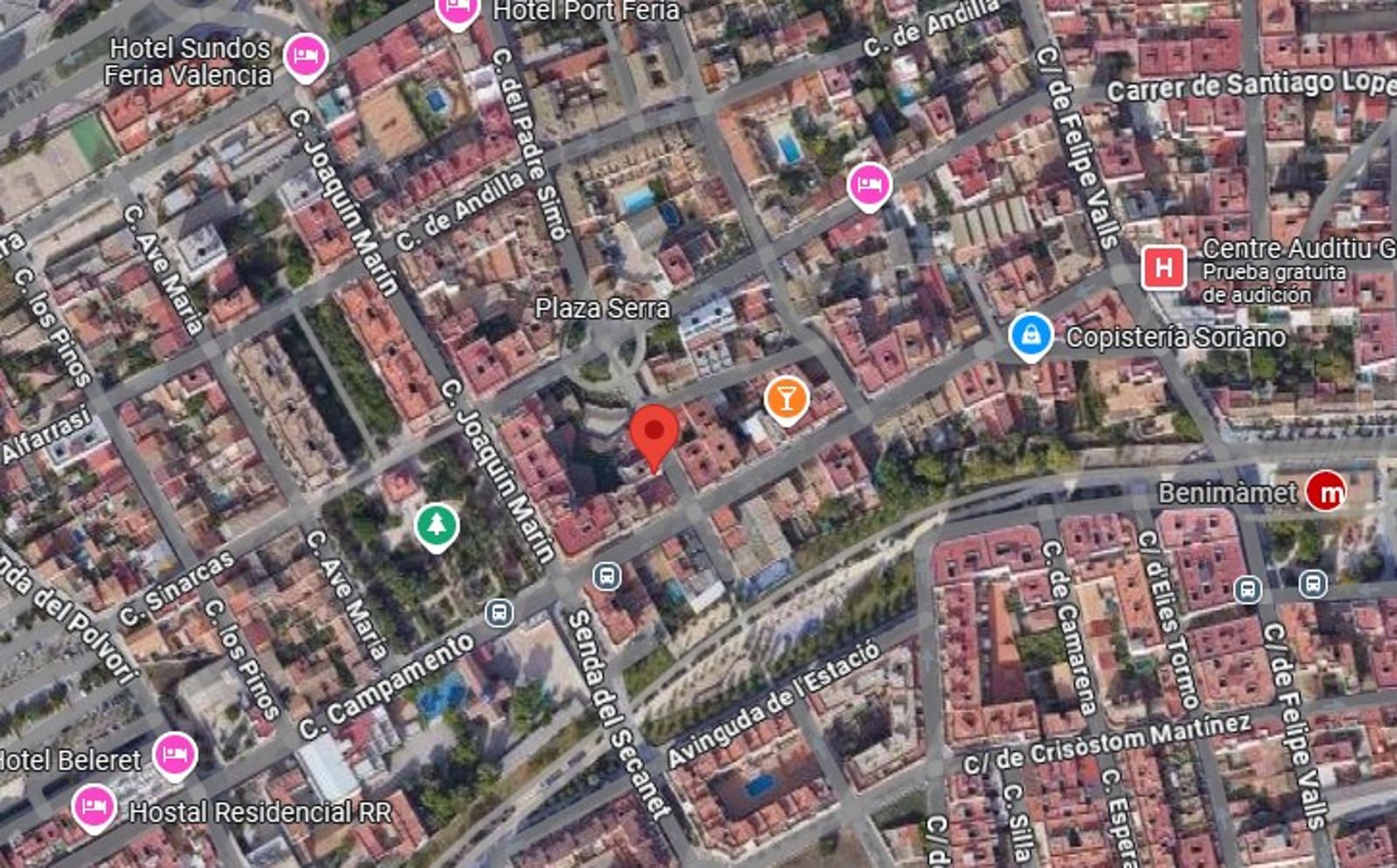This screenshot has width=1397, height=868.
Task: Tap the orange cocktail bar marker
Action: coord(786,398)
